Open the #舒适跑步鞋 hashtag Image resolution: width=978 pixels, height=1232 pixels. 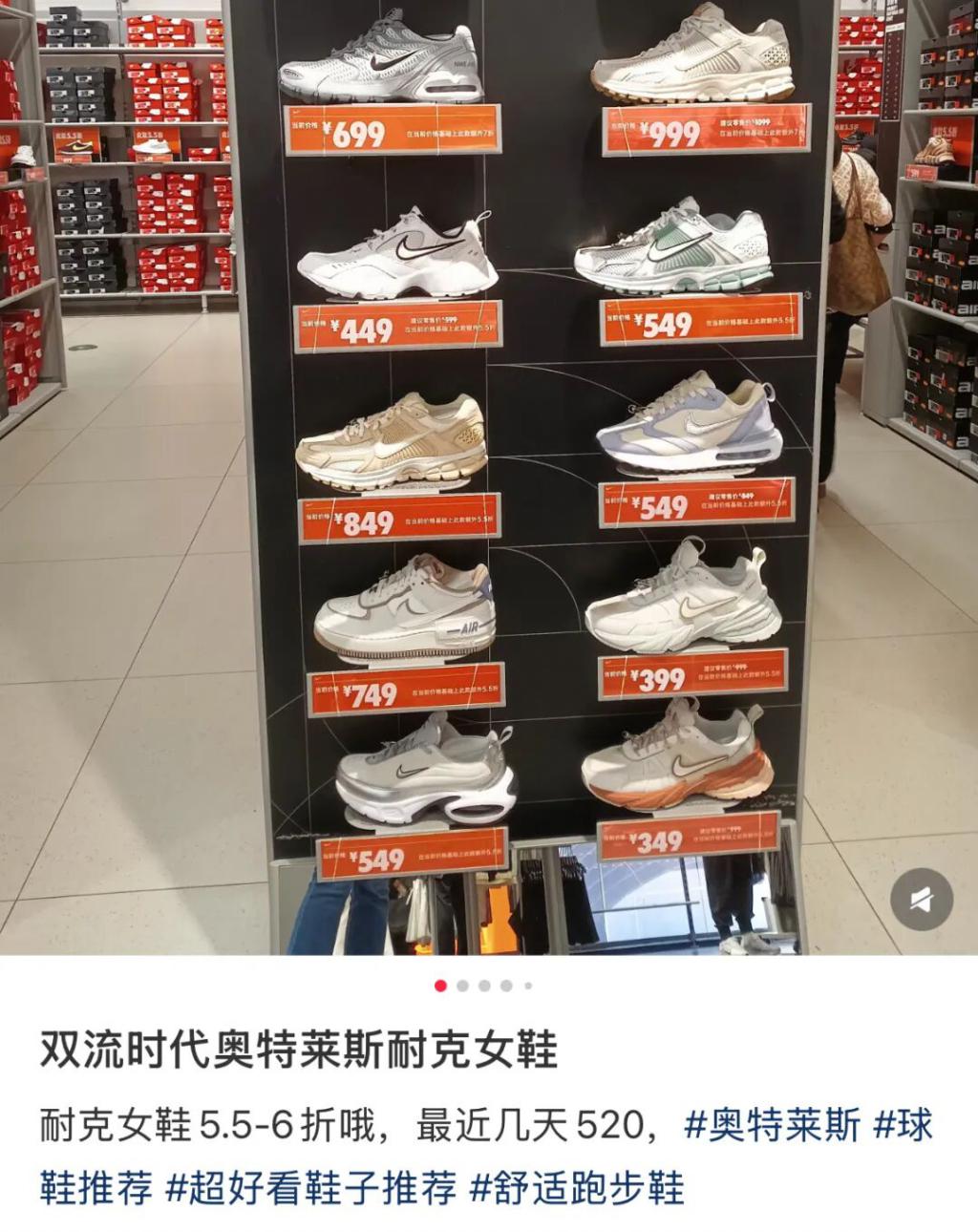578,1189
